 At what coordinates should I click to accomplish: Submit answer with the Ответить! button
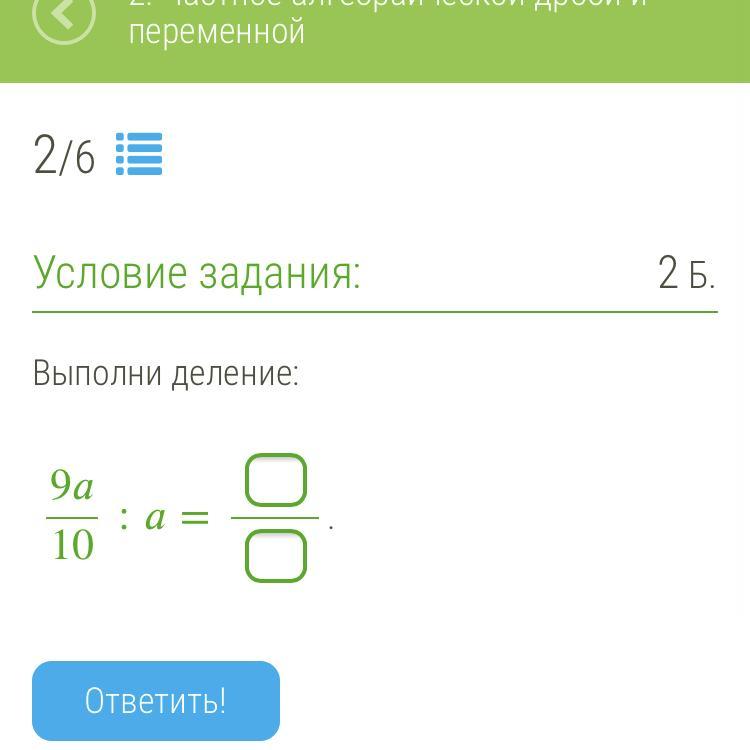[x=156, y=700]
